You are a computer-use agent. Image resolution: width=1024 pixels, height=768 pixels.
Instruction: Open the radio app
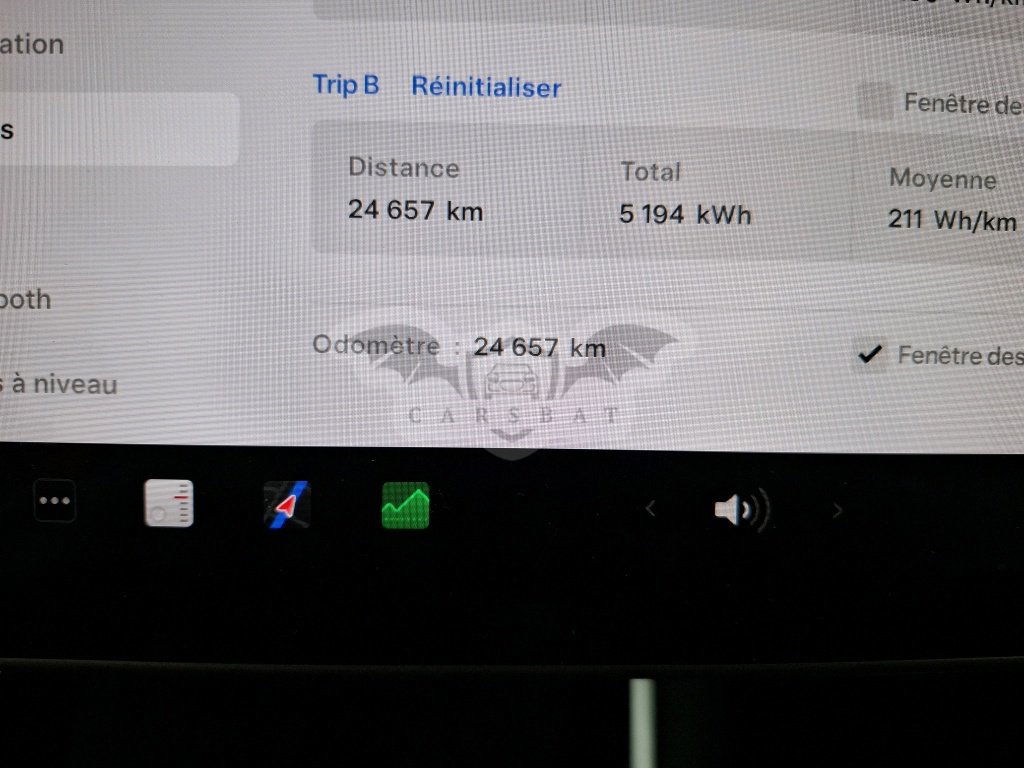(168, 503)
